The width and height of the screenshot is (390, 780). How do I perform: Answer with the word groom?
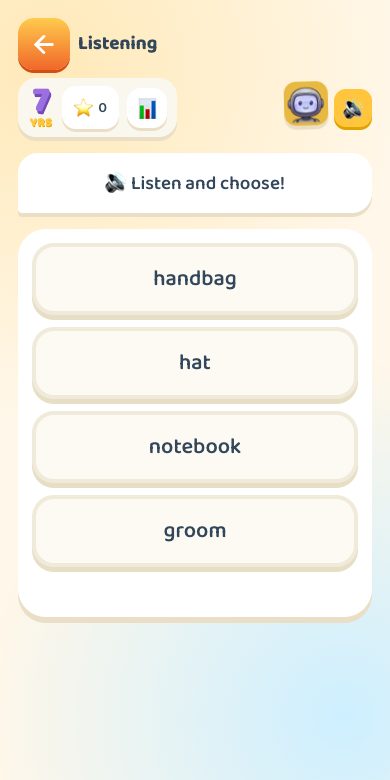click(195, 533)
